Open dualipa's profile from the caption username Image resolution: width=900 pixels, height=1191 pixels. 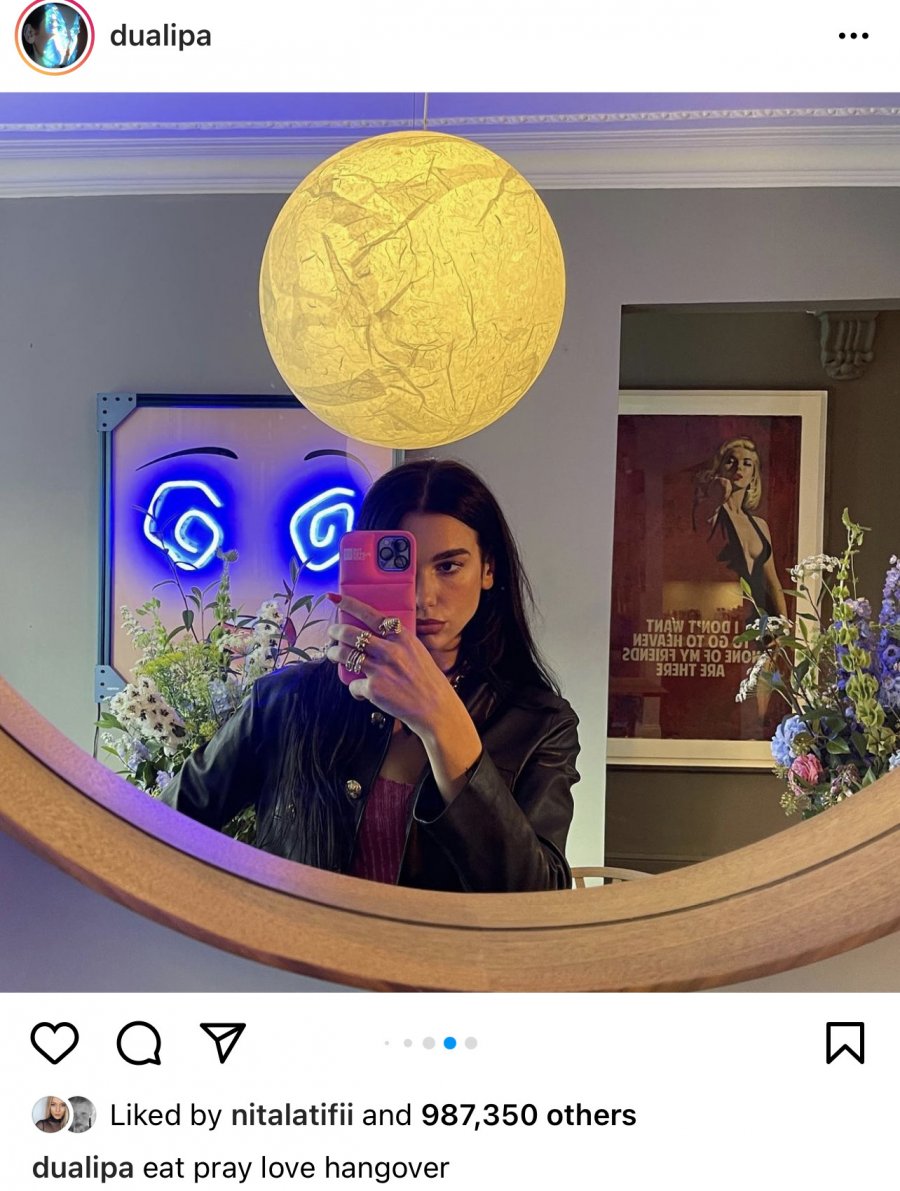(x=83, y=1167)
